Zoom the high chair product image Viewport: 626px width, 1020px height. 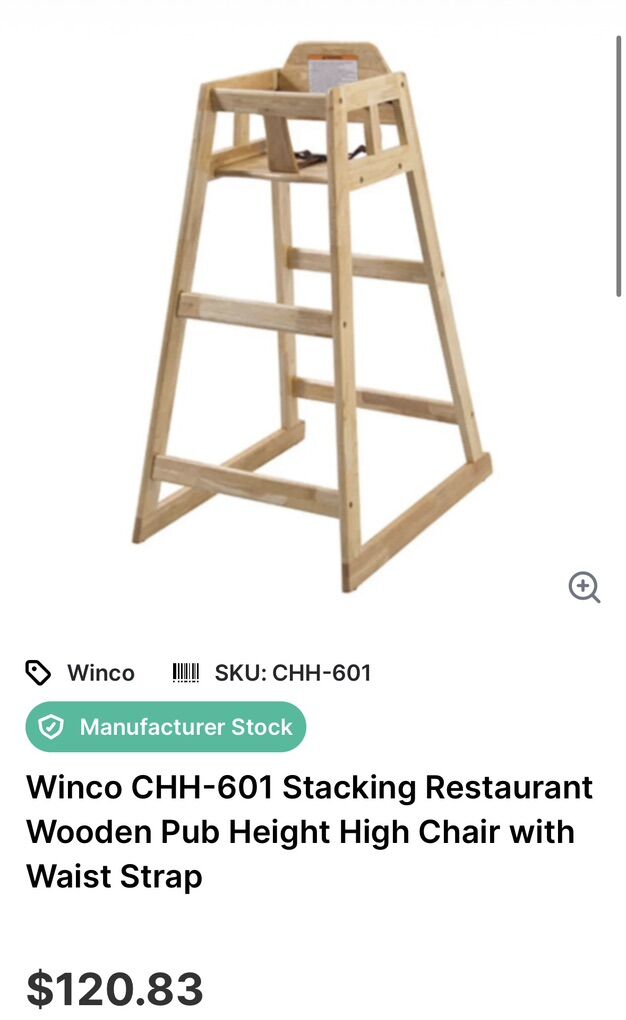584,587
